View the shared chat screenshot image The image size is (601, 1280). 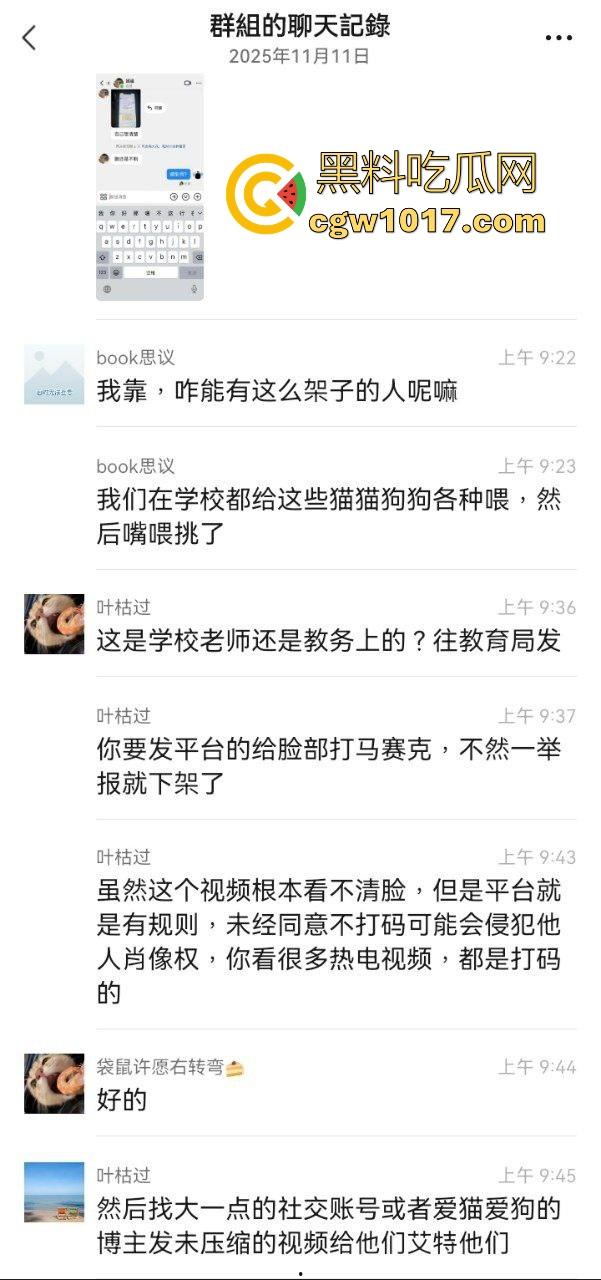pos(150,186)
